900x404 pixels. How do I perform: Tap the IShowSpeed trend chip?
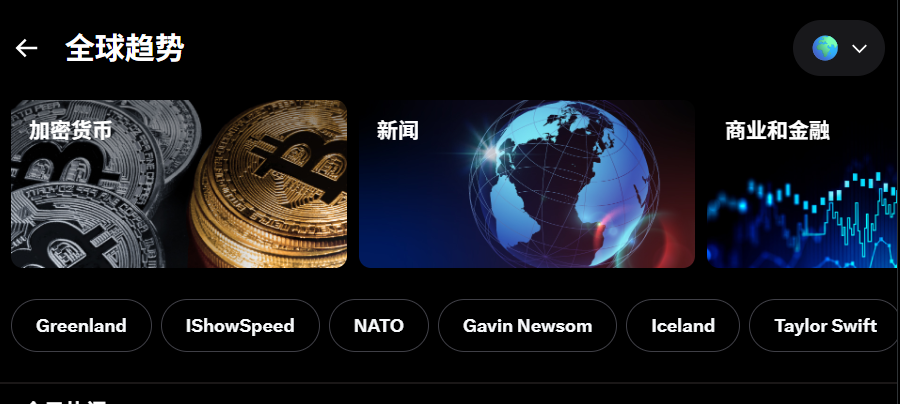pyautogui.click(x=240, y=326)
